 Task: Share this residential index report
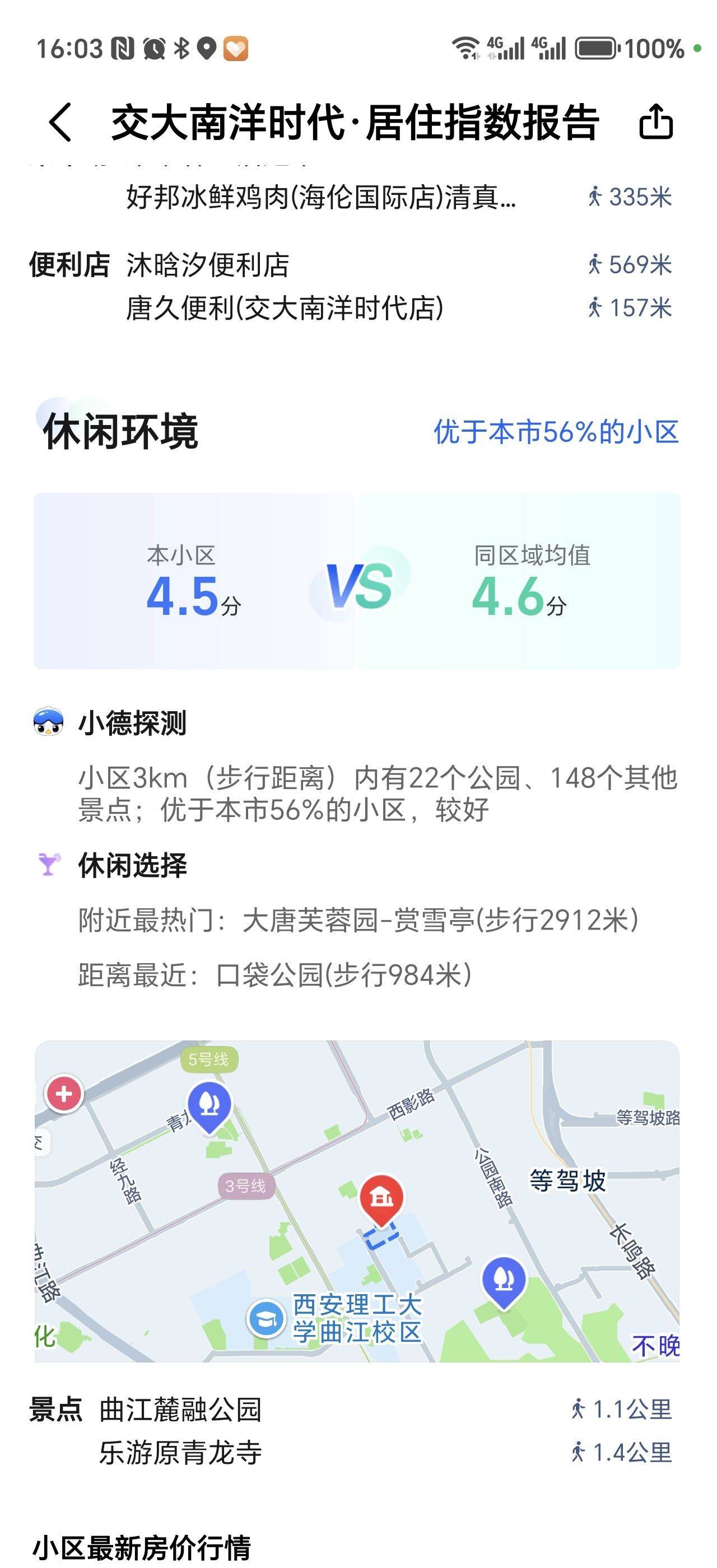coord(655,122)
